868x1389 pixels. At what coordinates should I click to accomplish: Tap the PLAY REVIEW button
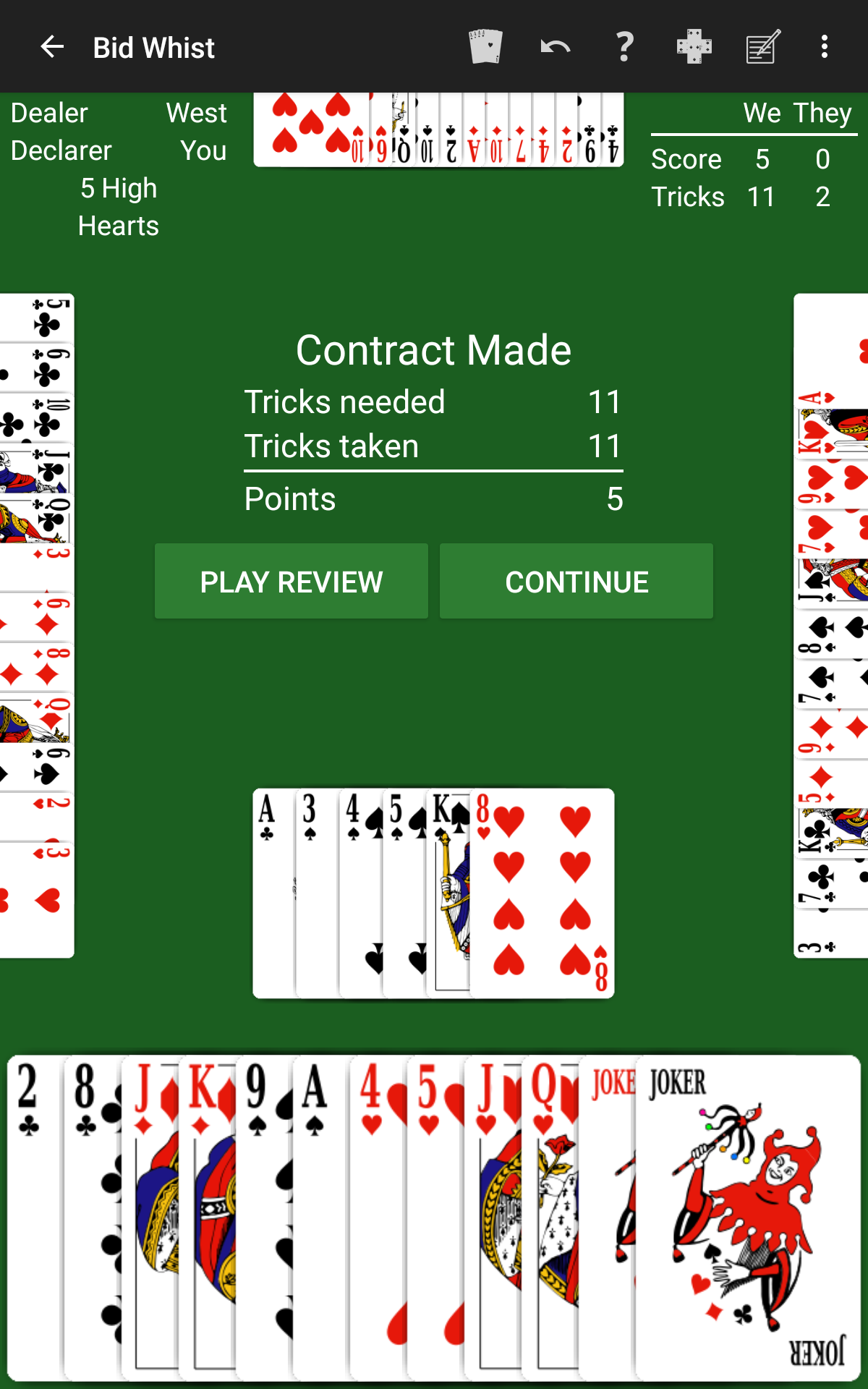(x=292, y=581)
